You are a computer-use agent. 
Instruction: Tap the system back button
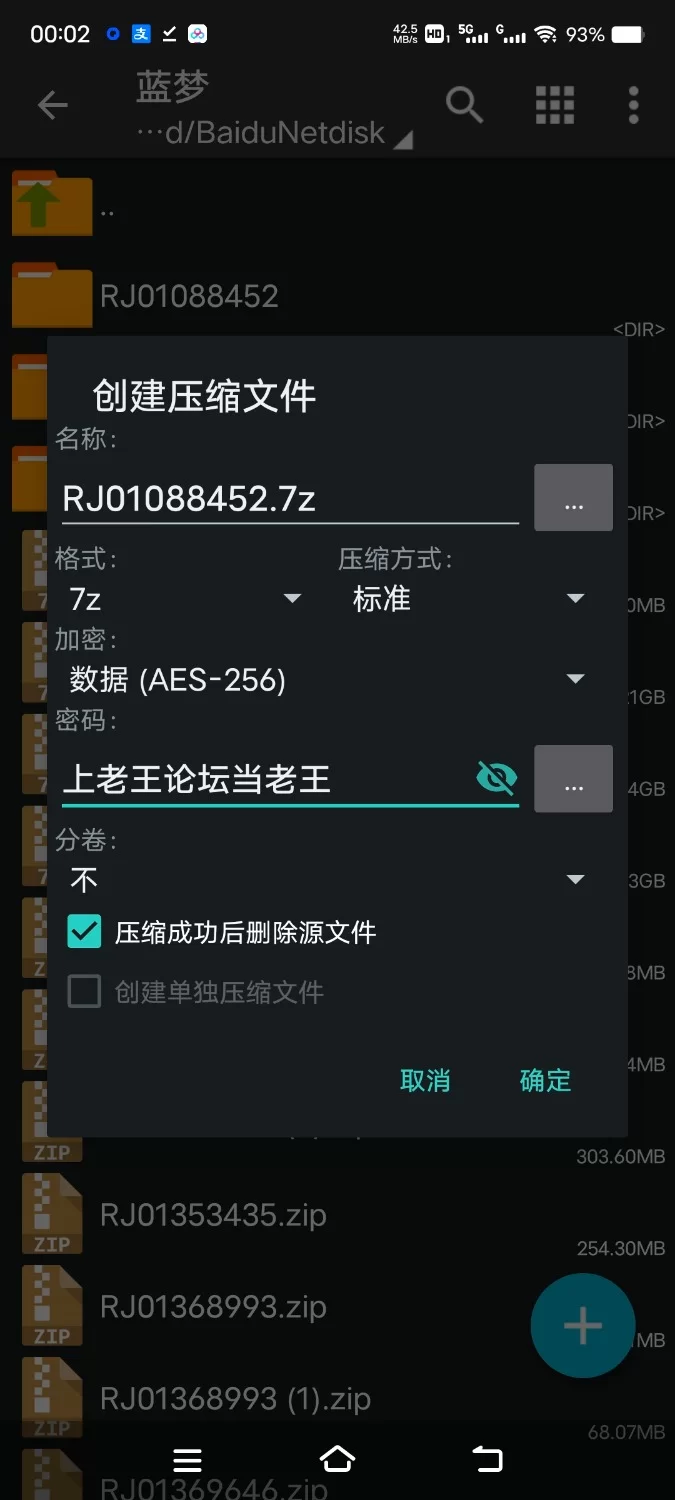pyautogui.click(x=487, y=1460)
